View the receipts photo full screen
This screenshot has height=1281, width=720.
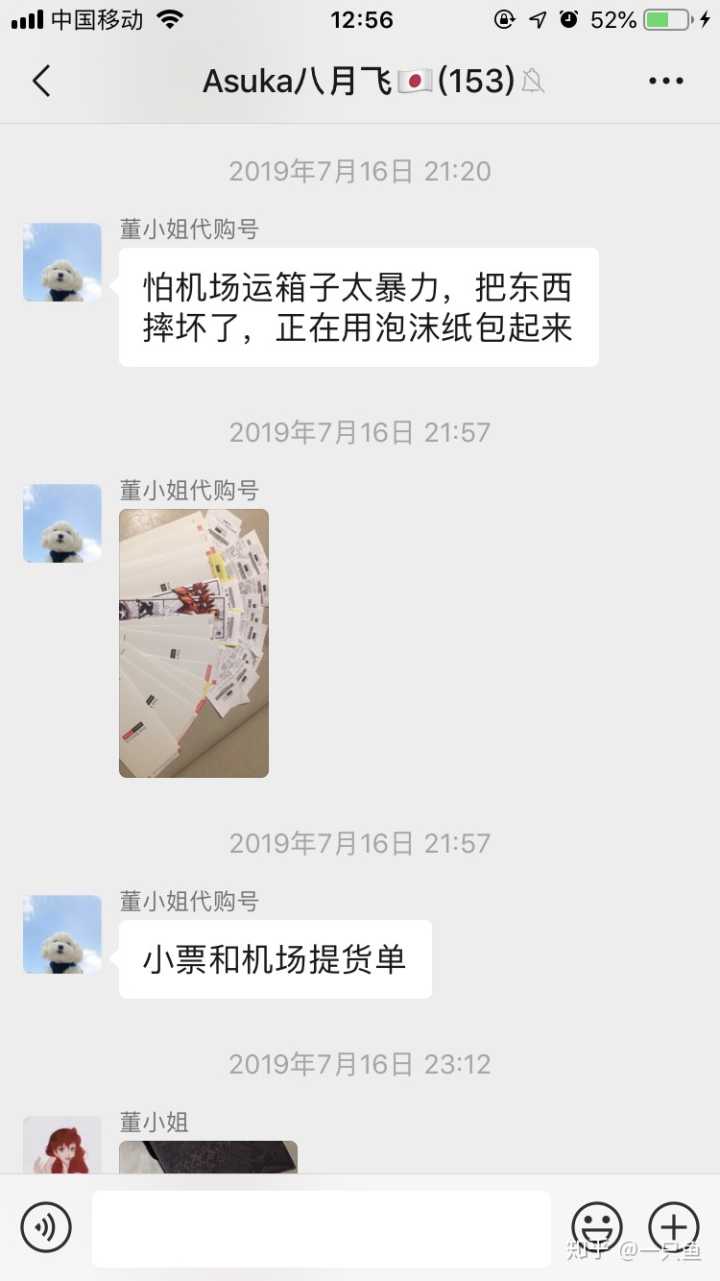(x=194, y=643)
